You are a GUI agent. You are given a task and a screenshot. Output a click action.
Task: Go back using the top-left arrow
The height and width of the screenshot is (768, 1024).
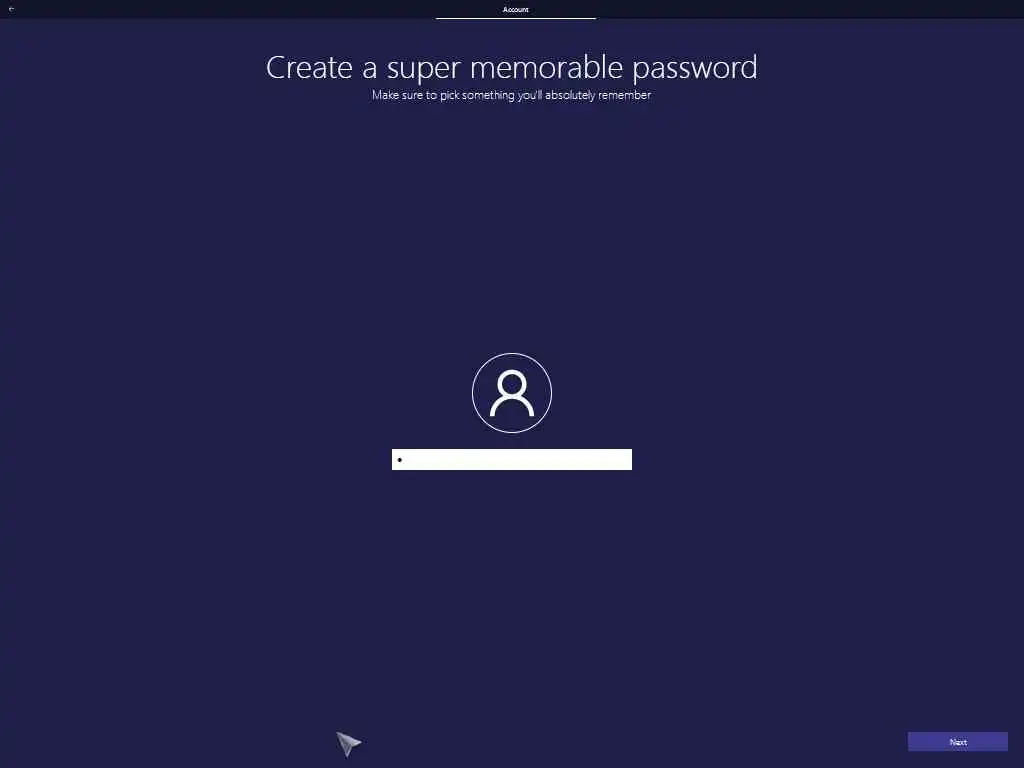pos(11,9)
